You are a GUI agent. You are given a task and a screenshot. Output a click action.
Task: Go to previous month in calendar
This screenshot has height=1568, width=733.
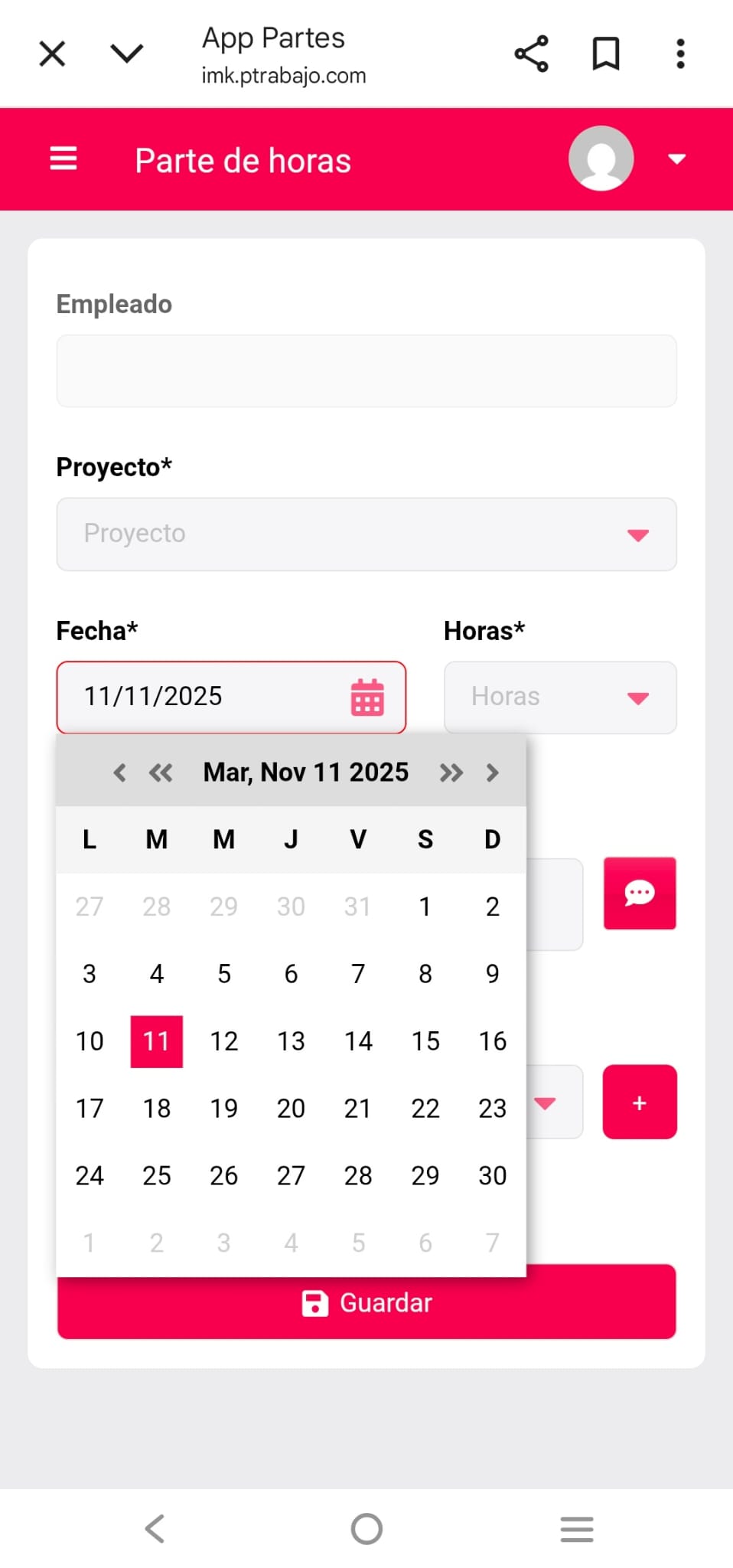pyautogui.click(x=119, y=773)
